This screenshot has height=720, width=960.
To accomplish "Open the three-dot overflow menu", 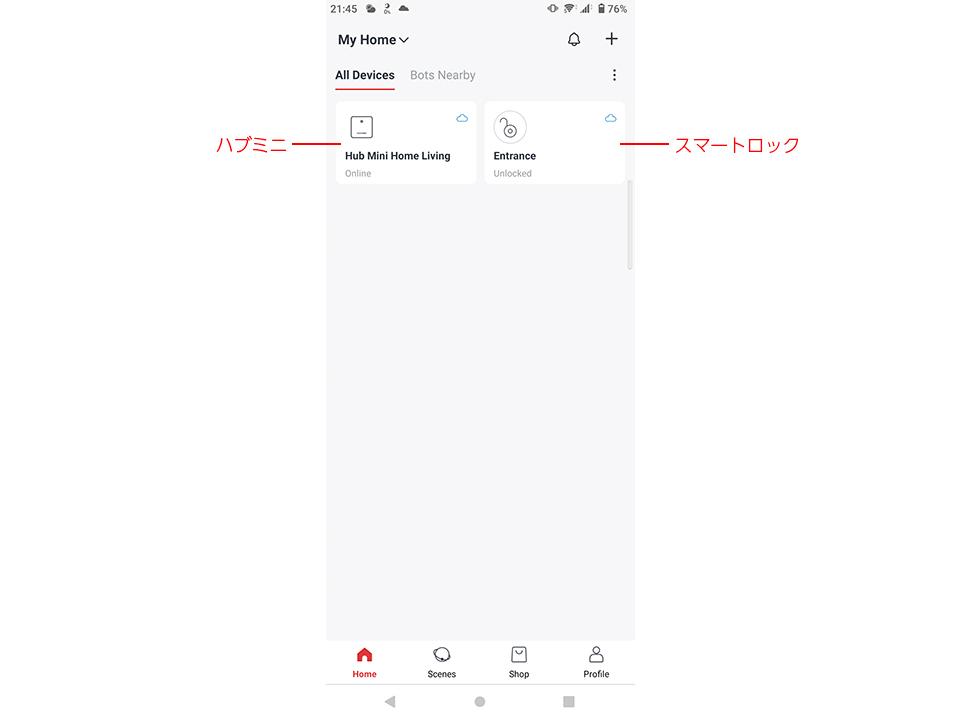I will coord(614,75).
